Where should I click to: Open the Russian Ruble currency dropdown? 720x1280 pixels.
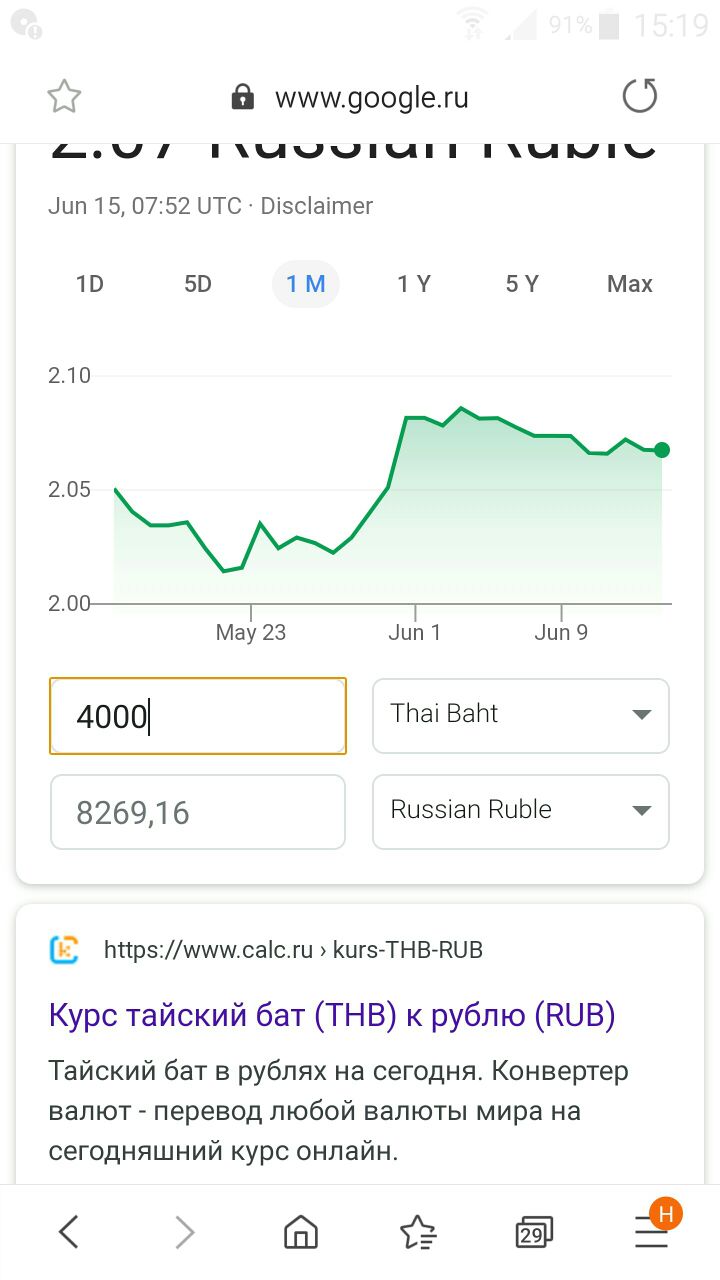521,812
